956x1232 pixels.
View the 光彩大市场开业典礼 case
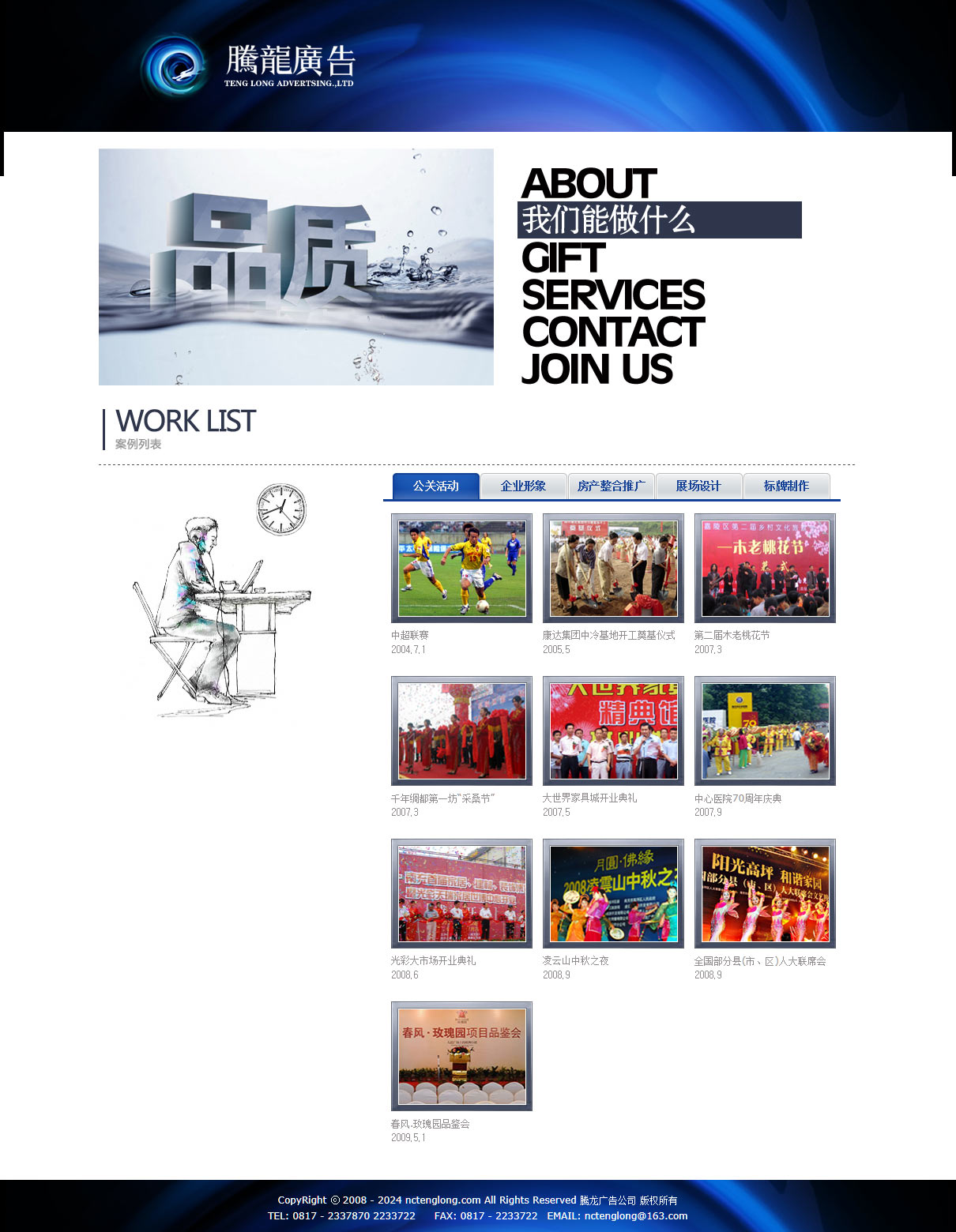pyautogui.click(x=461, y=894)
